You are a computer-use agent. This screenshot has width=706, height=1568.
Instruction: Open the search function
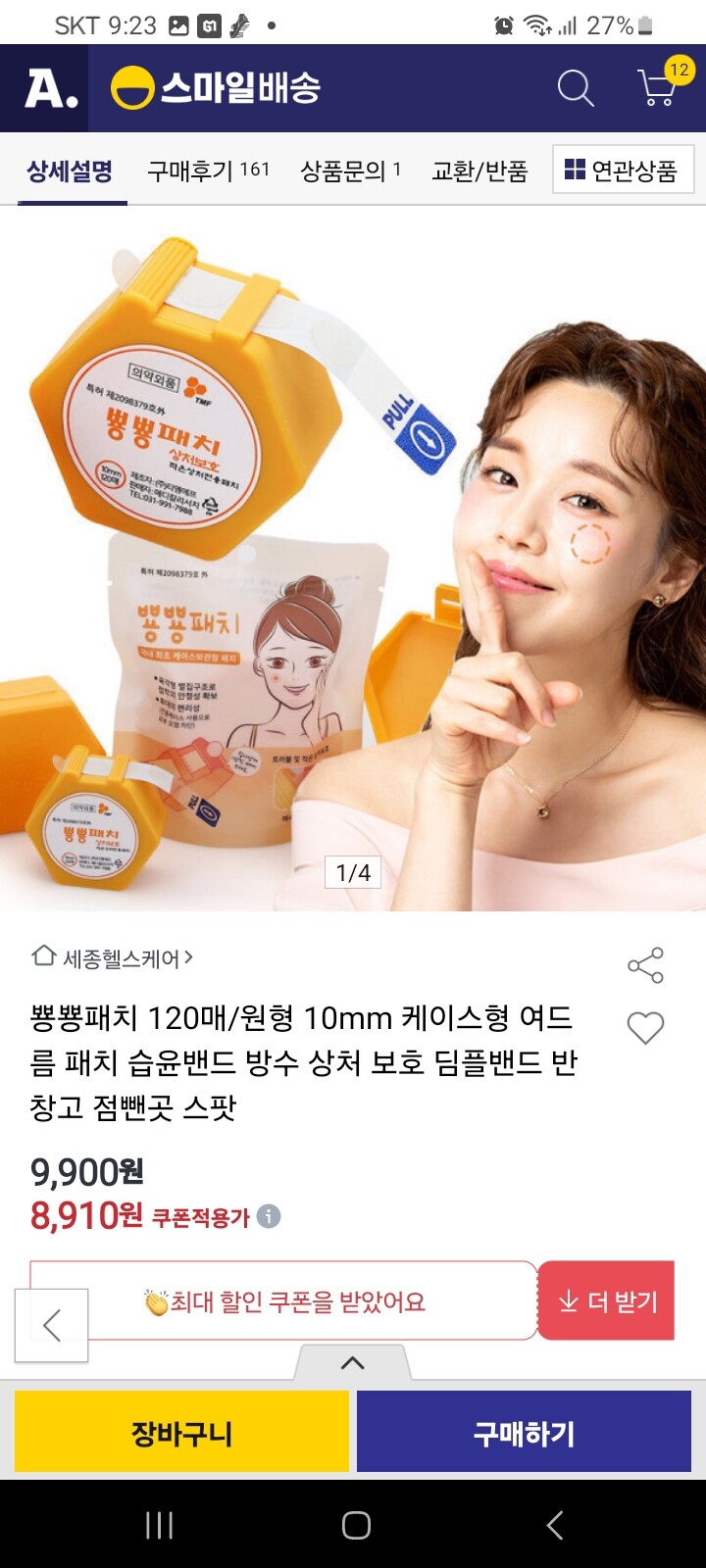point(576,88)
